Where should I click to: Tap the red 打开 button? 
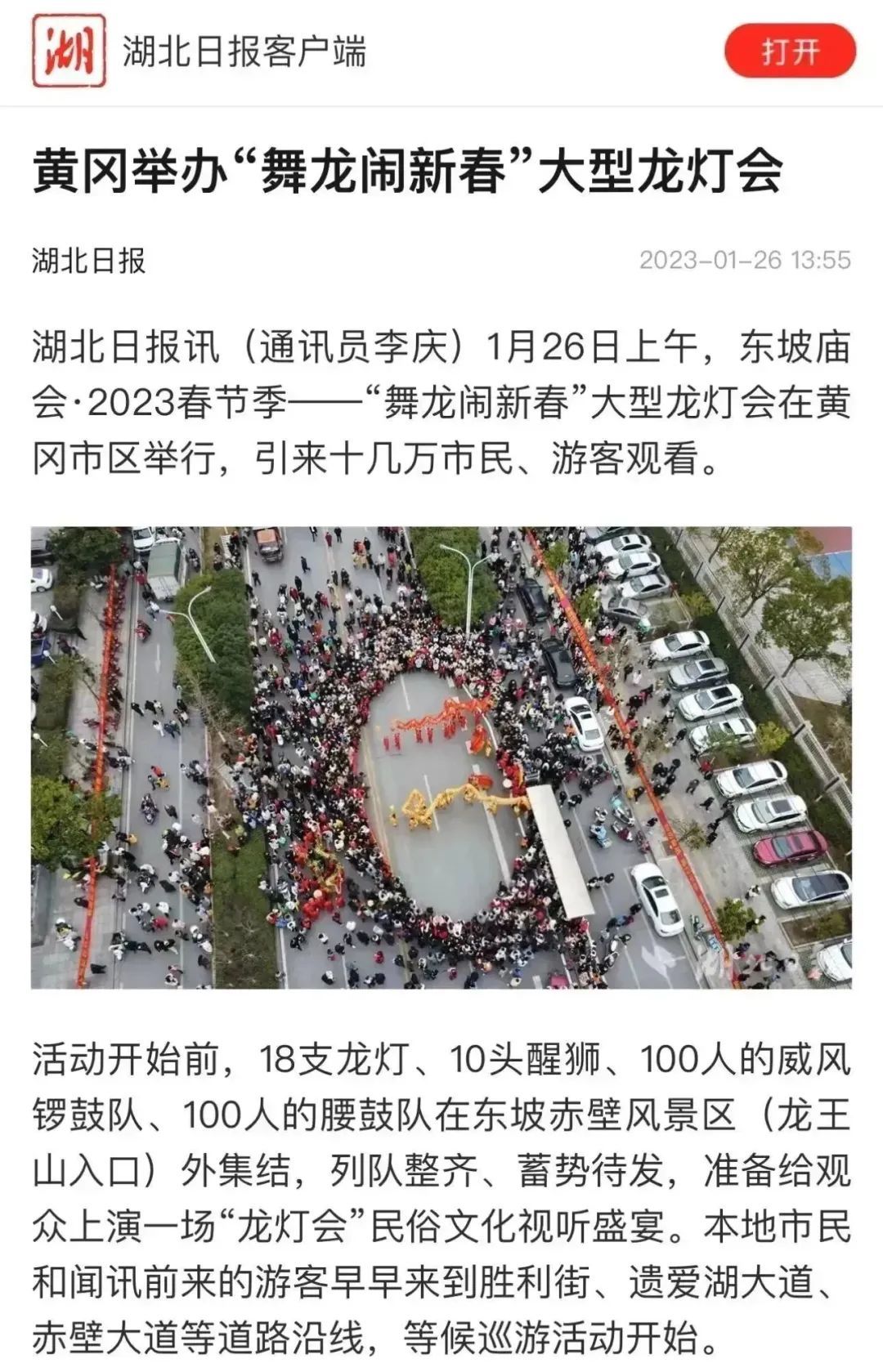(x=789, y=51)
